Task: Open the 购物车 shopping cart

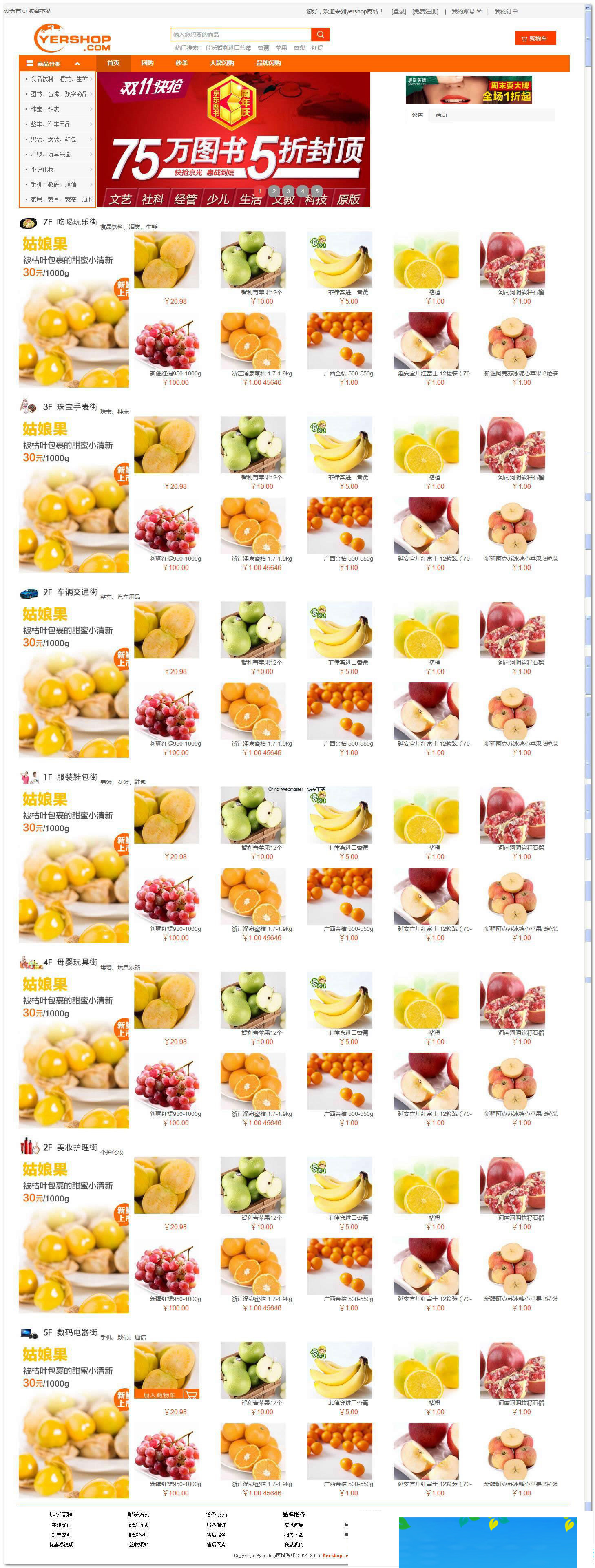Action: 535,38
